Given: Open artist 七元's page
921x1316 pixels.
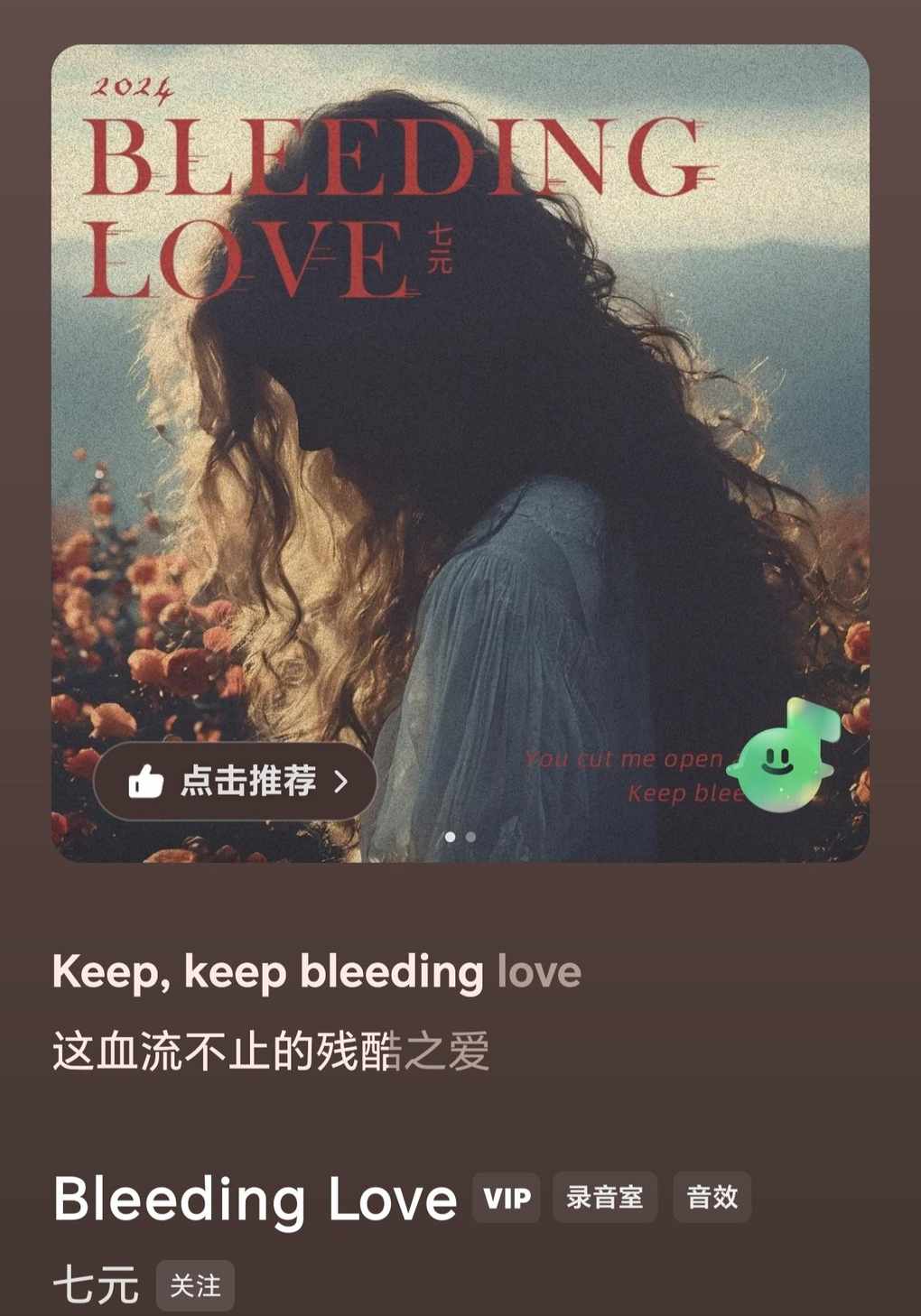Looking at the screenshot, I should 96,1285.
